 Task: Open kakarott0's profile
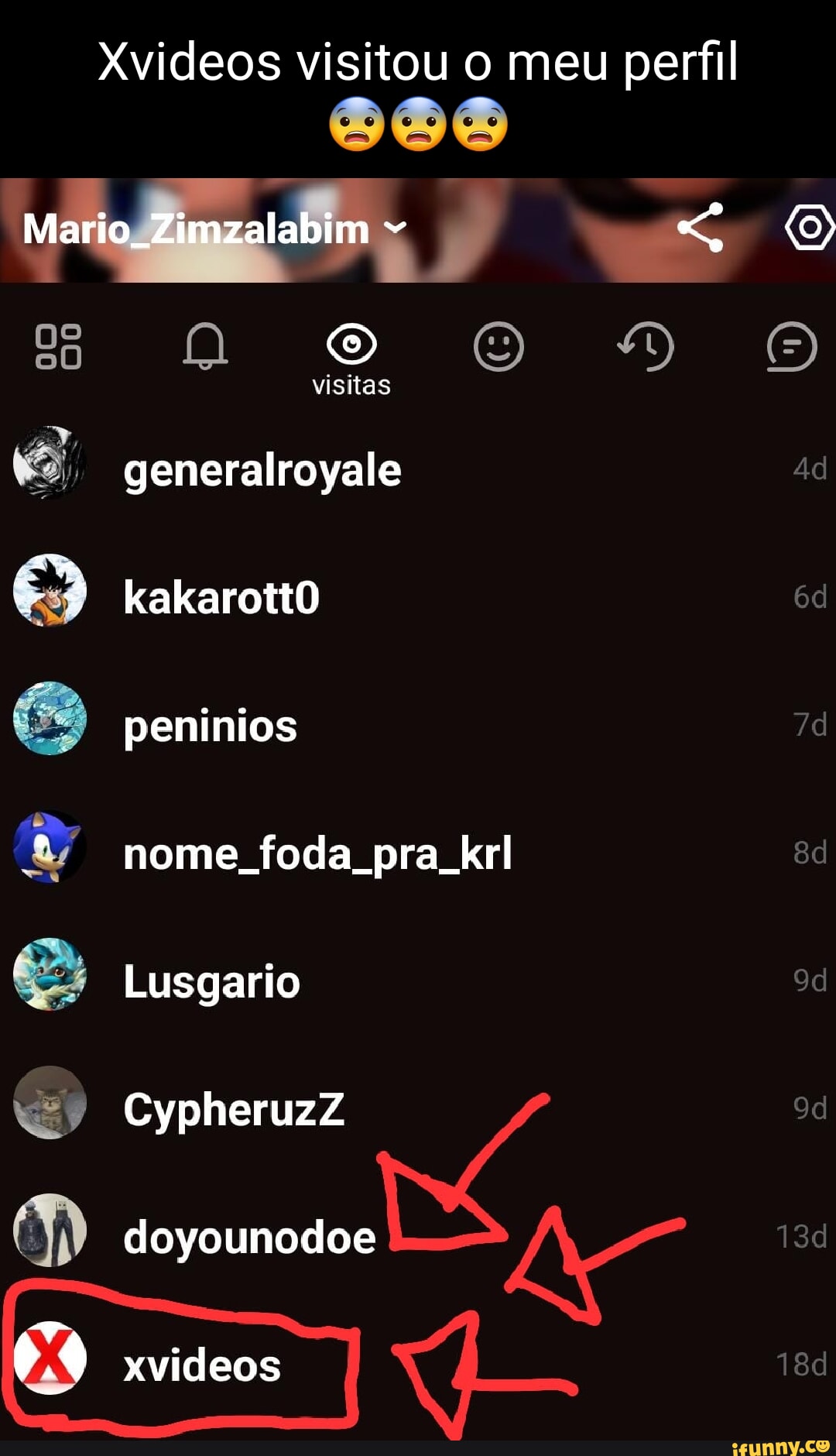[x=418, y=597]
